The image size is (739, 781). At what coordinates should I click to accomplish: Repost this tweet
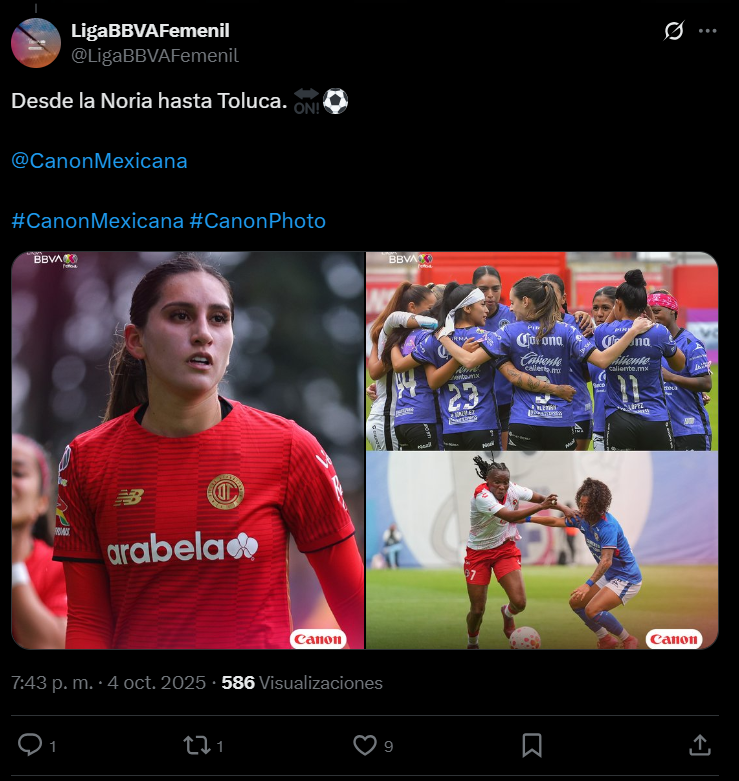197,744
